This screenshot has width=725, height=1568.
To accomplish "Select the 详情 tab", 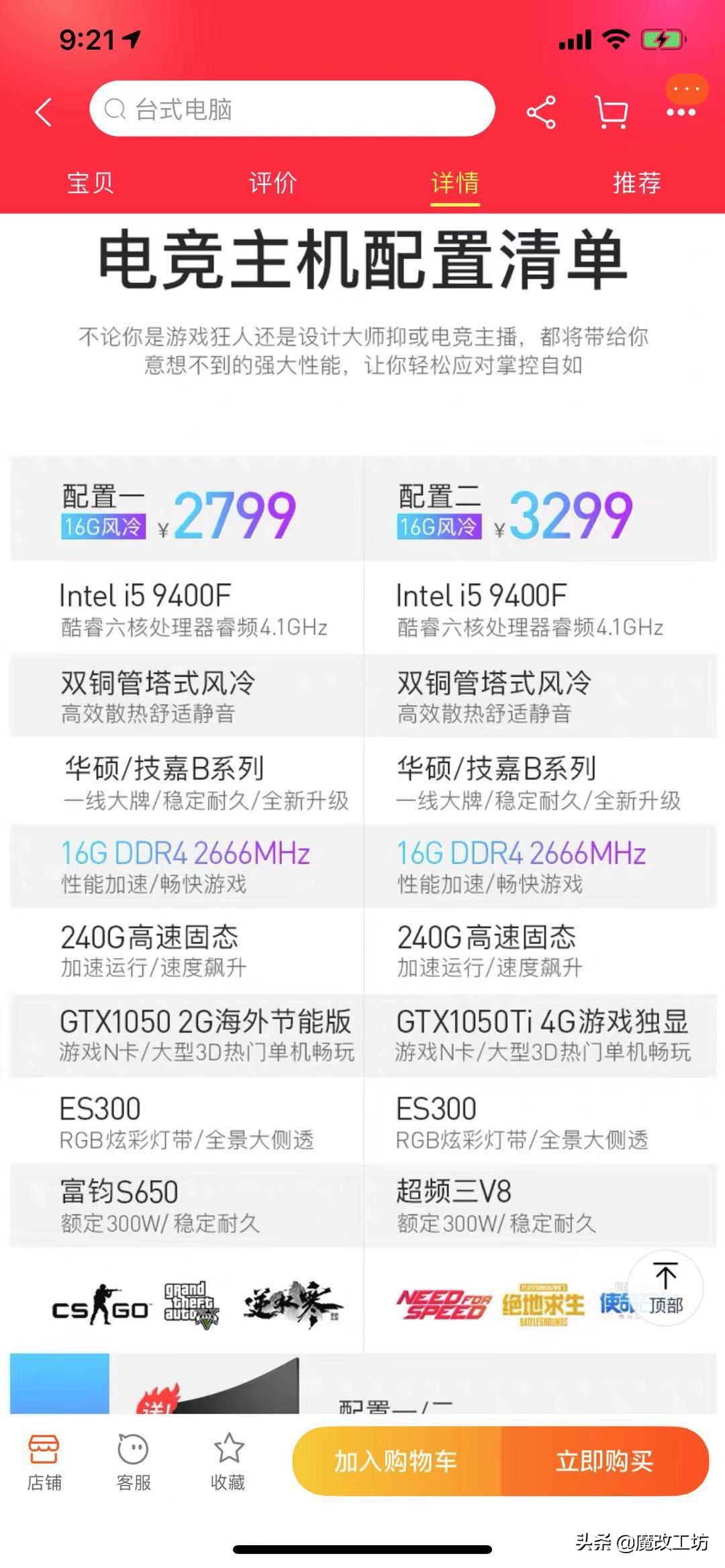I will pos(454,182).
